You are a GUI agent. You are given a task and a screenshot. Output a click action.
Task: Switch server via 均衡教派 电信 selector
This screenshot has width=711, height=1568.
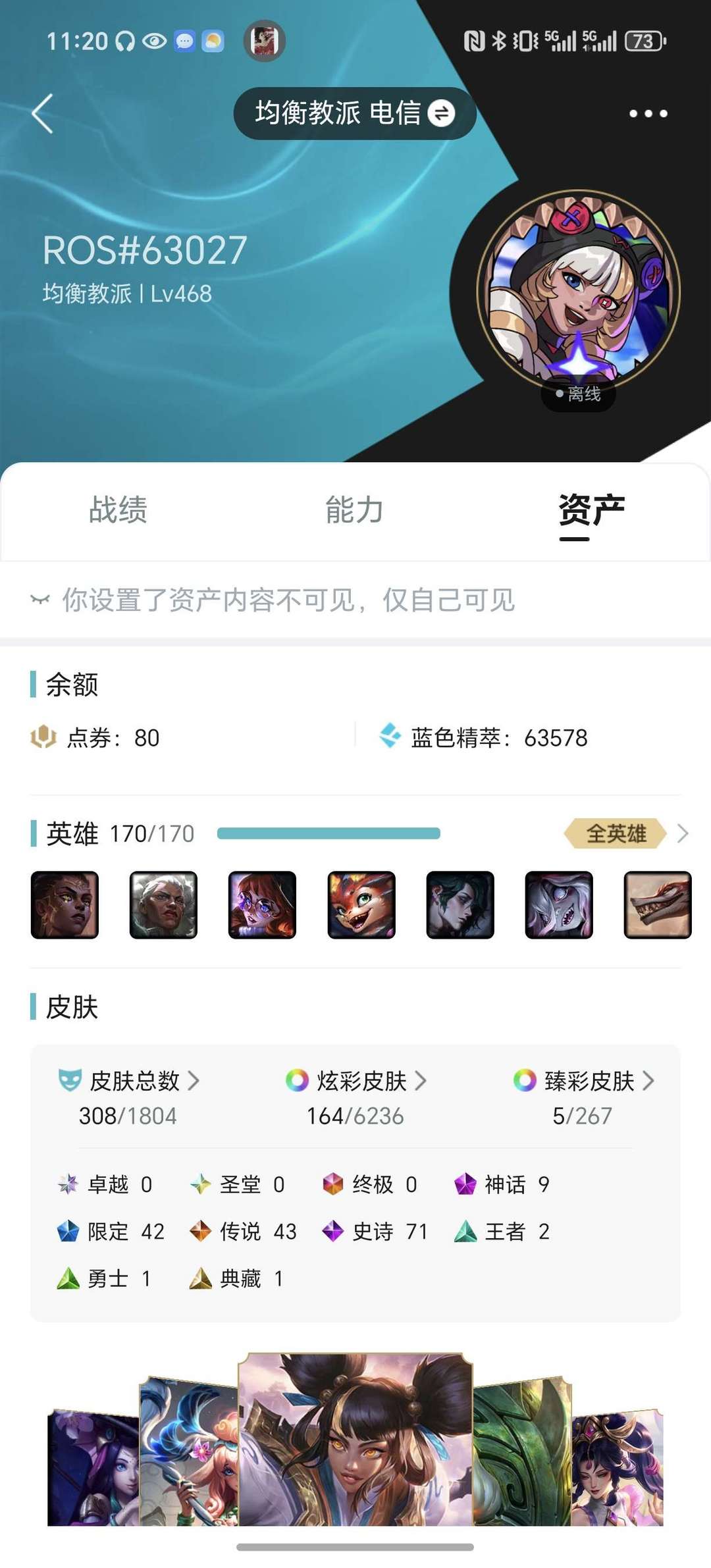pos(355,113)
